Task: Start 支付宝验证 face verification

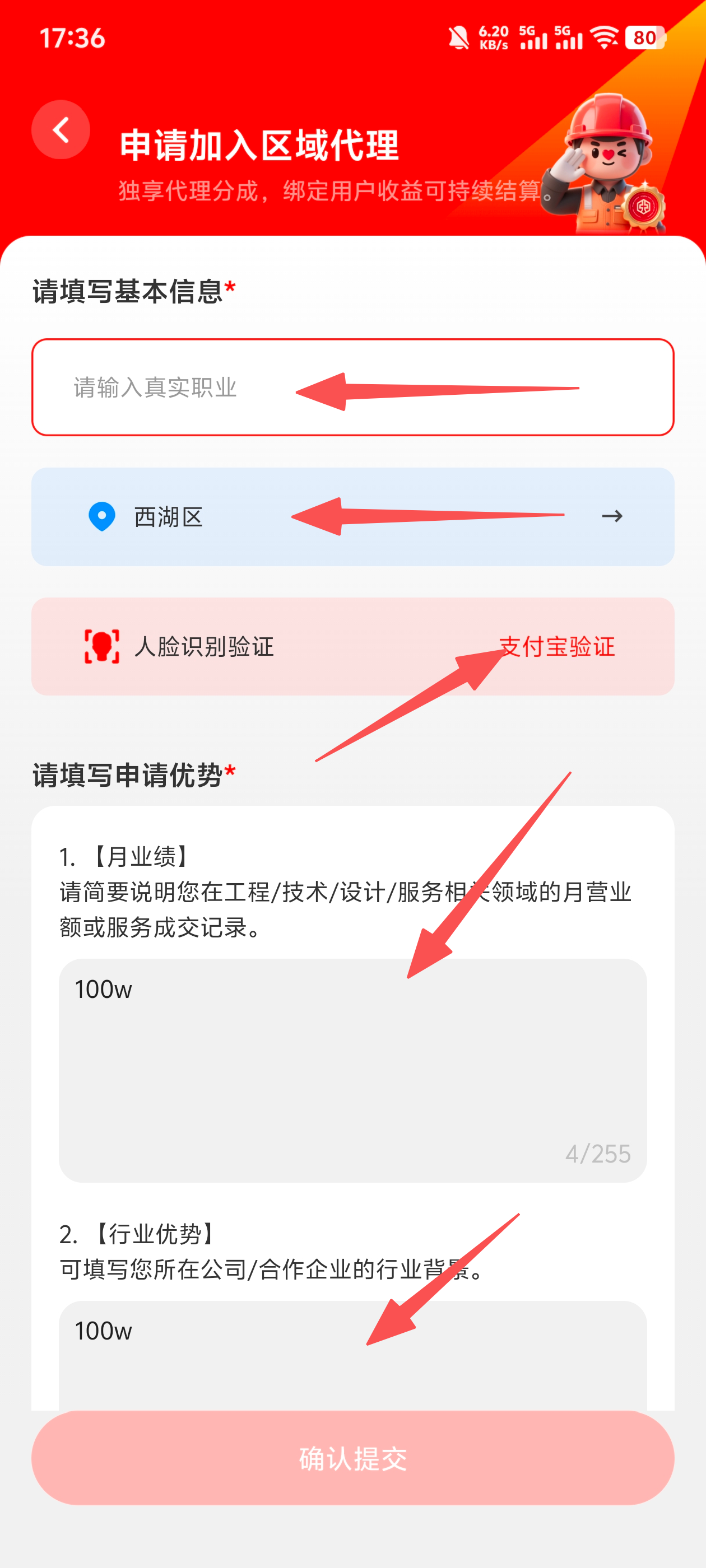Action: point(556,646)
